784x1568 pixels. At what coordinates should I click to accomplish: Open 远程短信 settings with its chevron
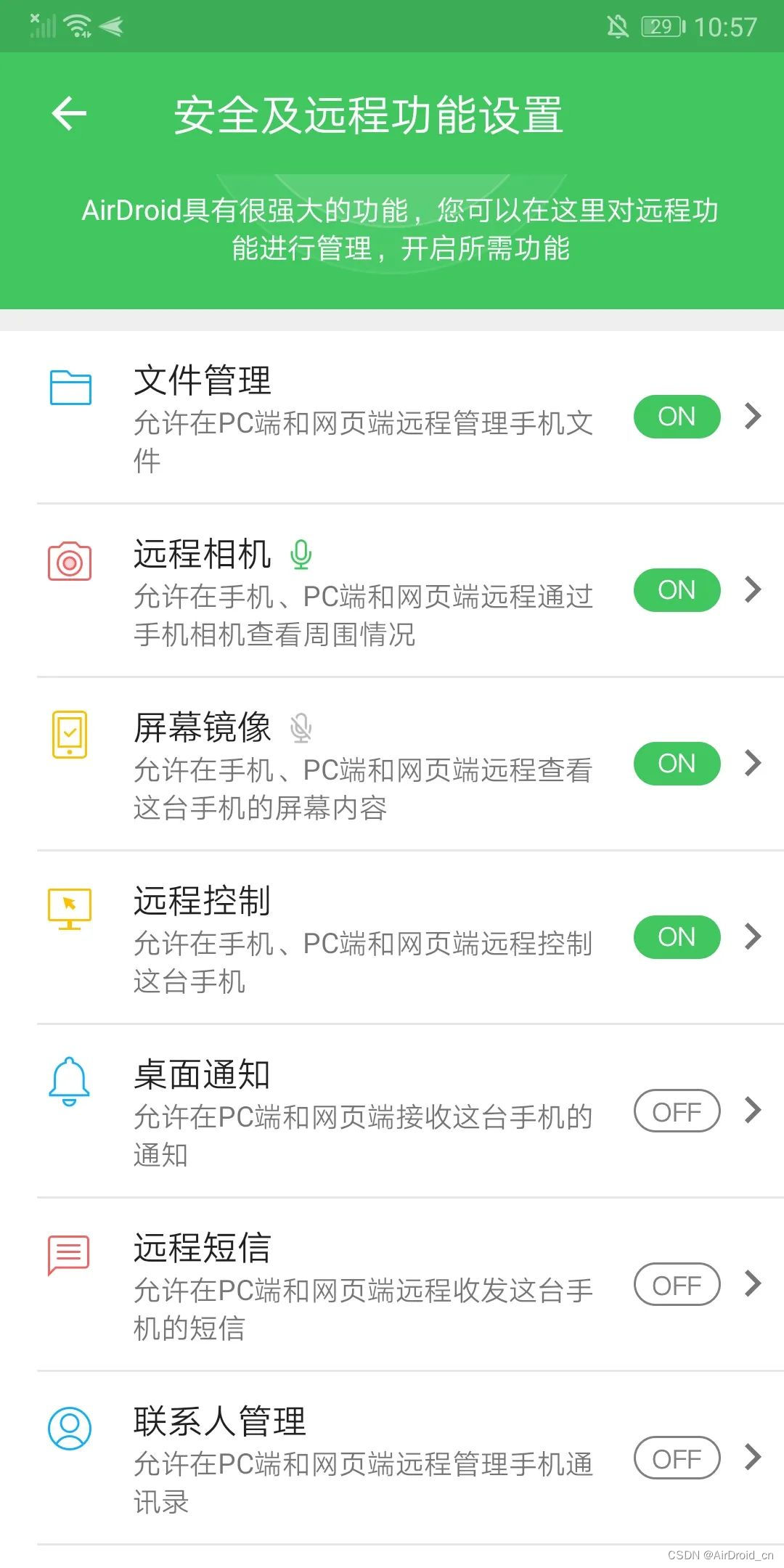[x=750, y=1284]
